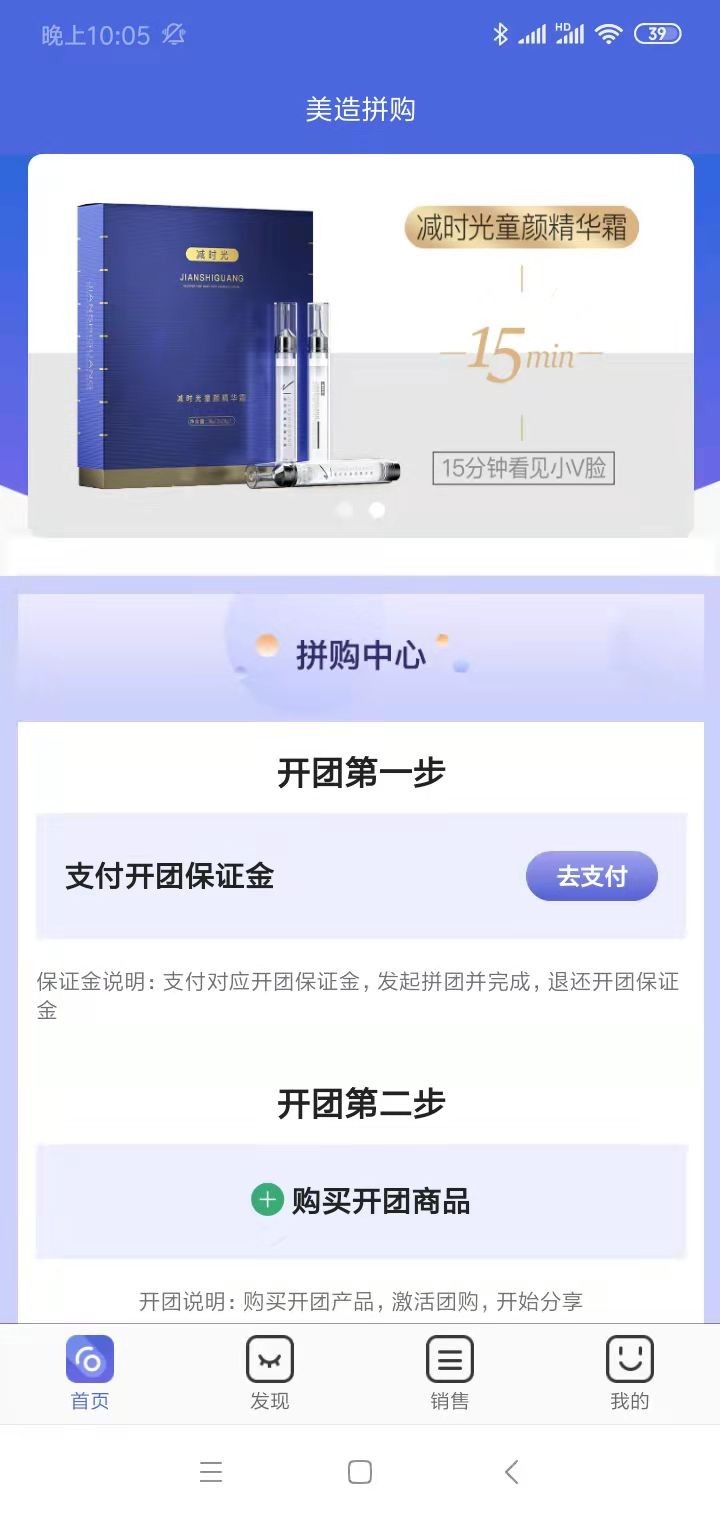Jump to the first banner page dot

pyautogui.click(x=345, y=510)
